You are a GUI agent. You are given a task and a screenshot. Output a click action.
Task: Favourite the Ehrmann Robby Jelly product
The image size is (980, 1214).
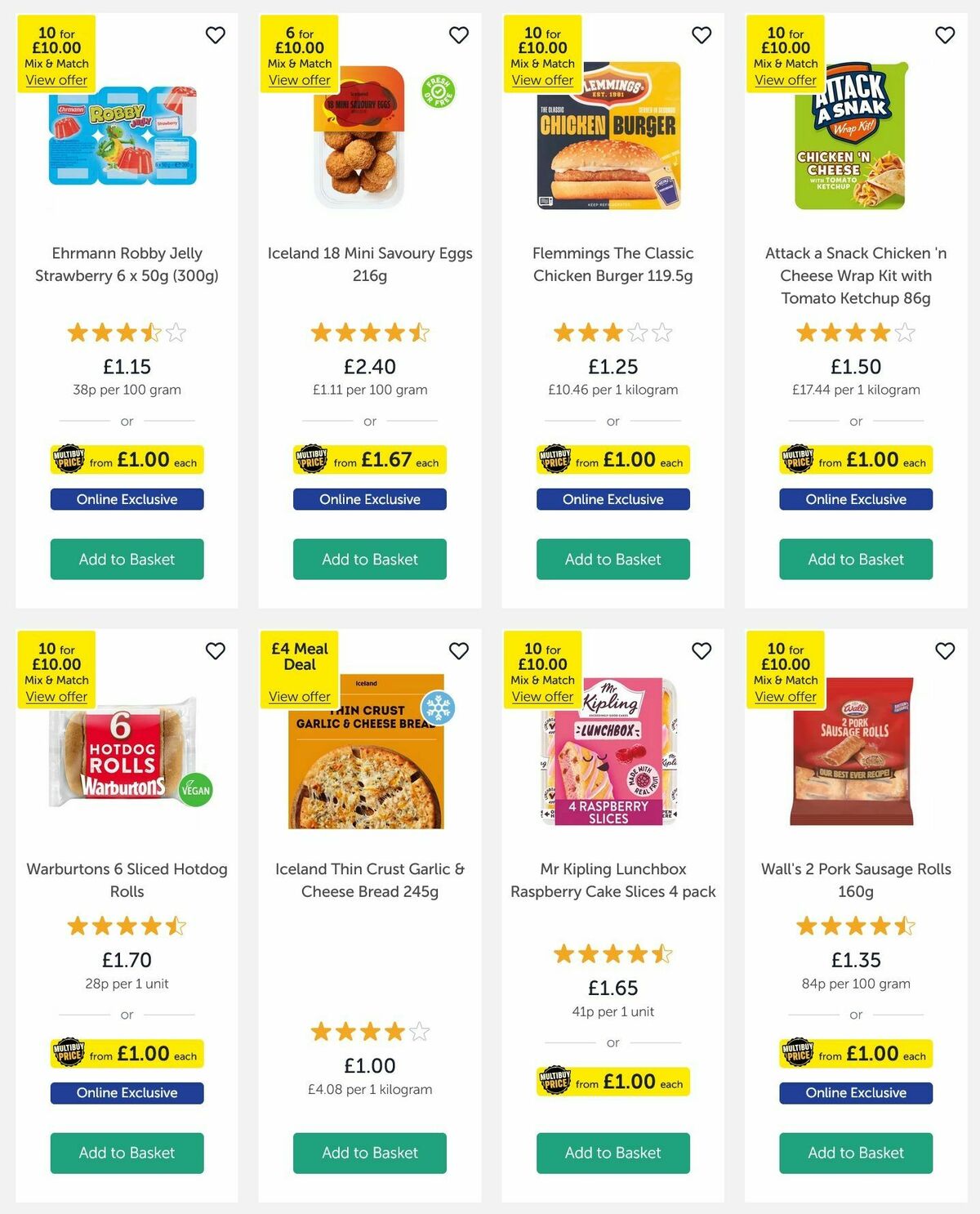pos(216,35)
